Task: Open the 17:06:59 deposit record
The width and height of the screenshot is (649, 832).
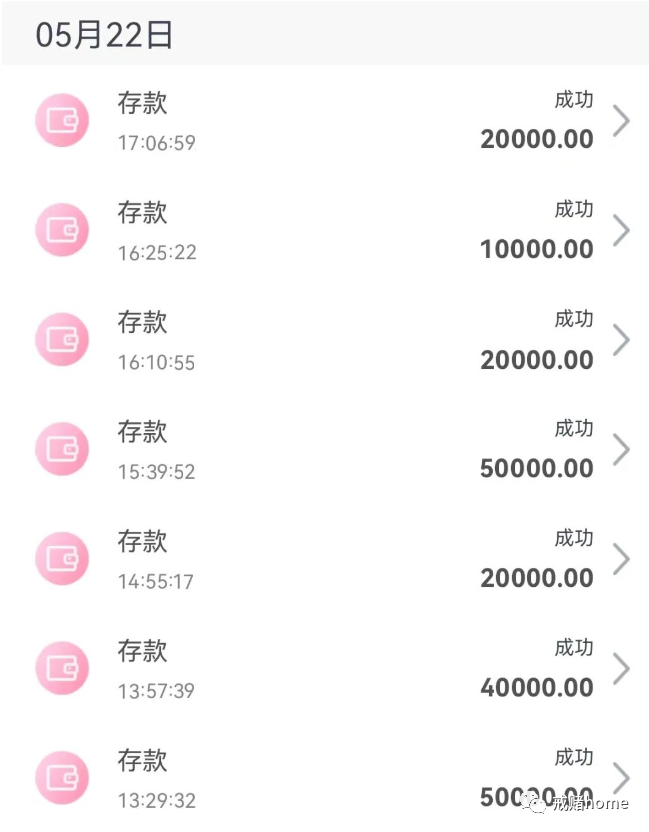Action: 325,121
